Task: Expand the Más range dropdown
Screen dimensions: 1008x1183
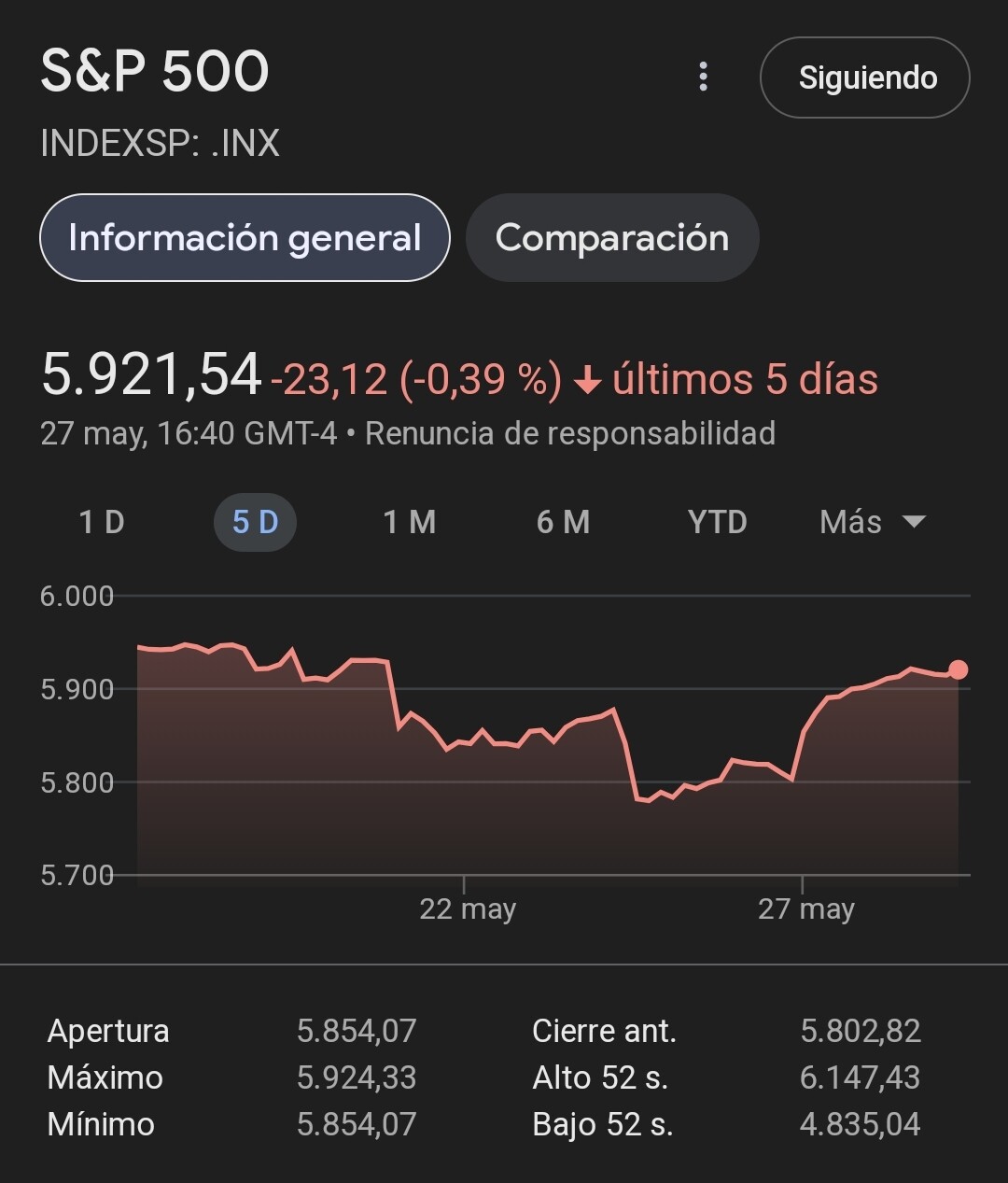Action: point(872,522)
